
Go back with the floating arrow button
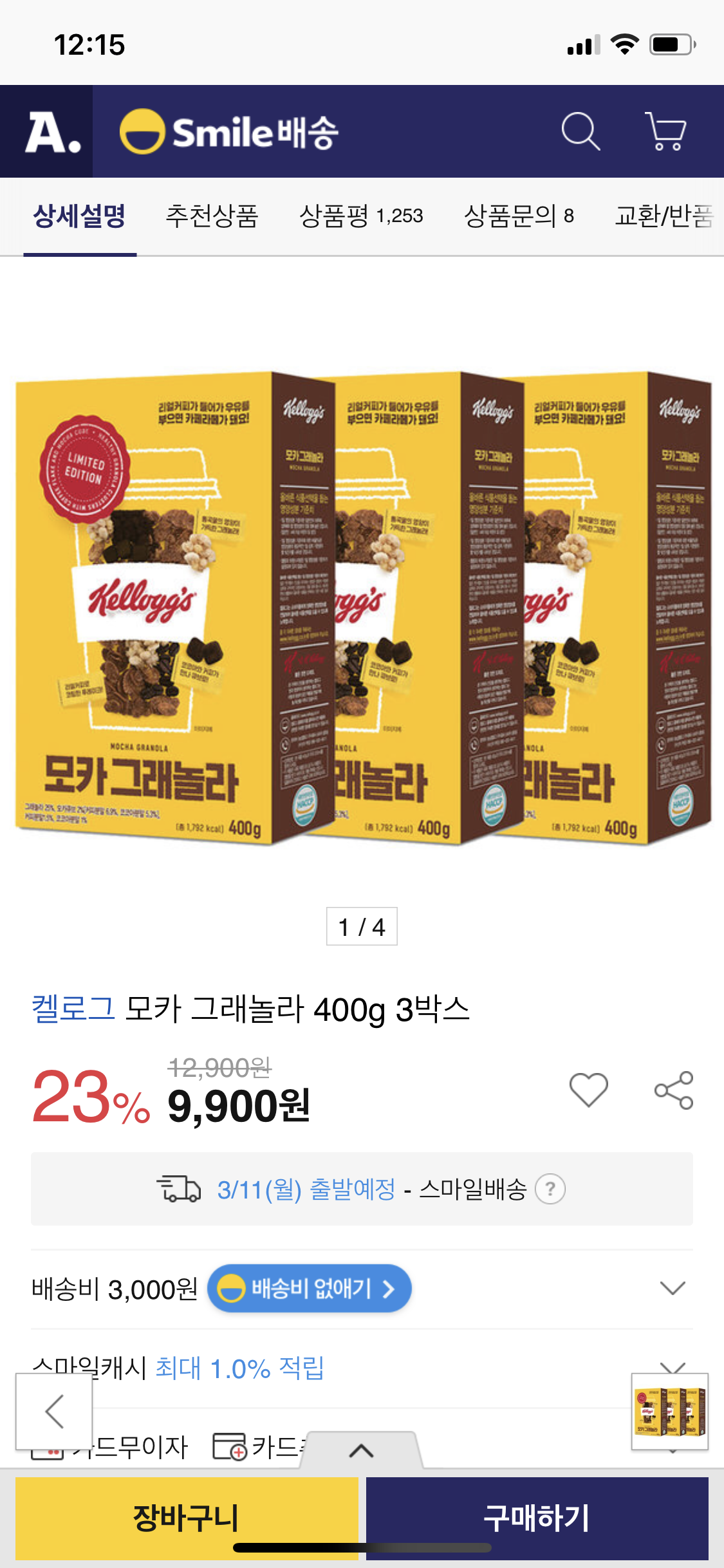pyautogui.click(x=54, y=1412)
